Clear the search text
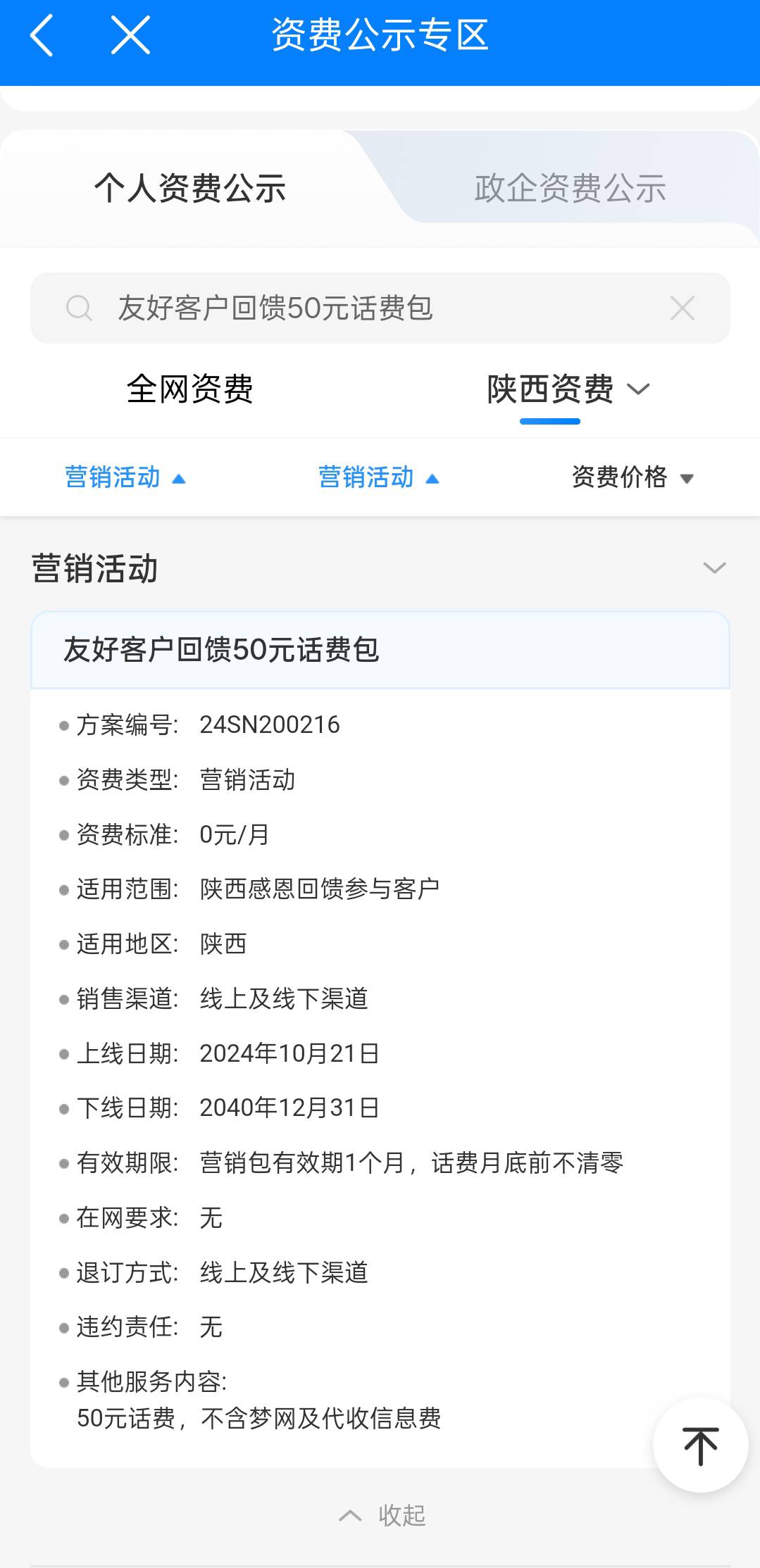 point(682,308)
